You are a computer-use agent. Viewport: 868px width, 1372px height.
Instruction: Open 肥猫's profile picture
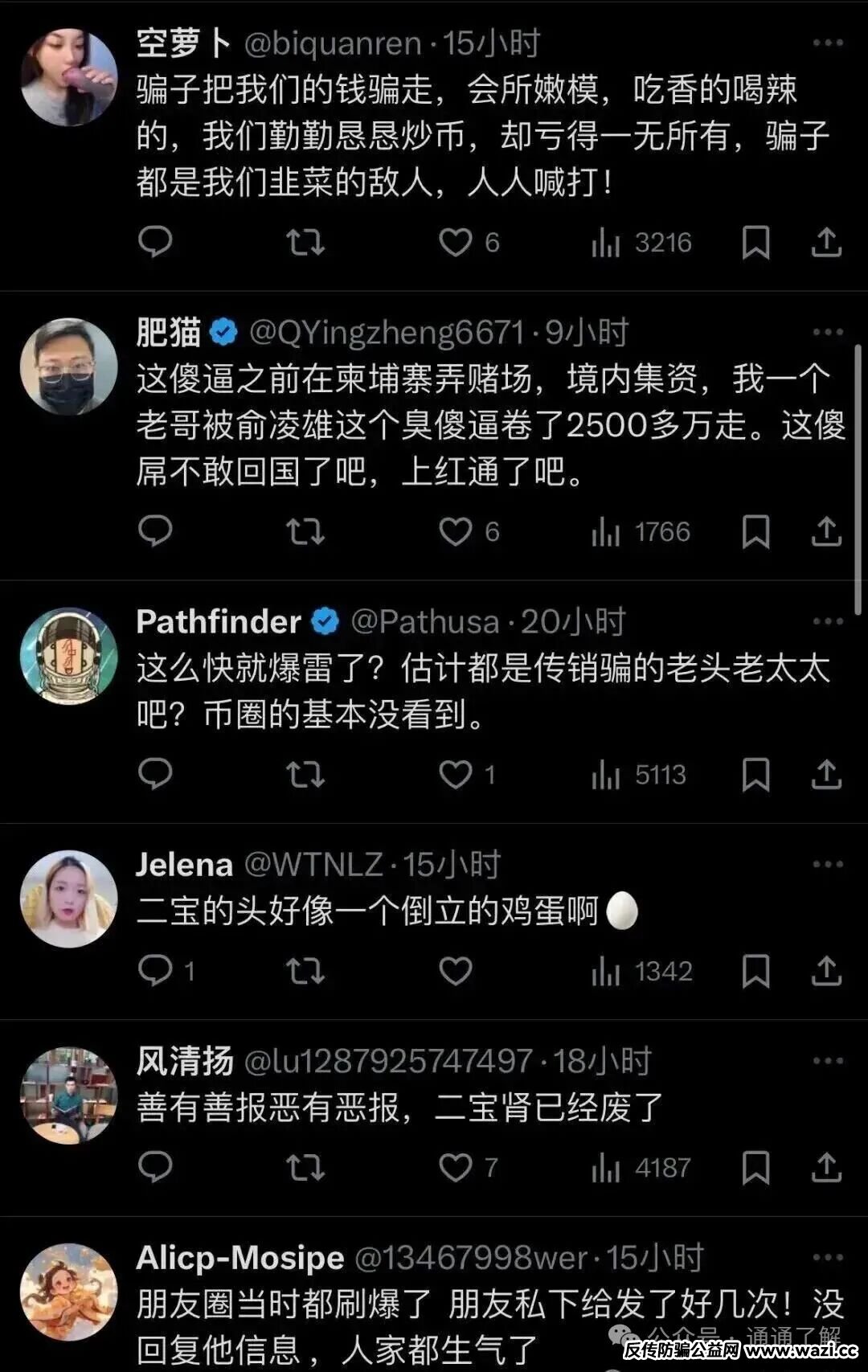(68, 367)
